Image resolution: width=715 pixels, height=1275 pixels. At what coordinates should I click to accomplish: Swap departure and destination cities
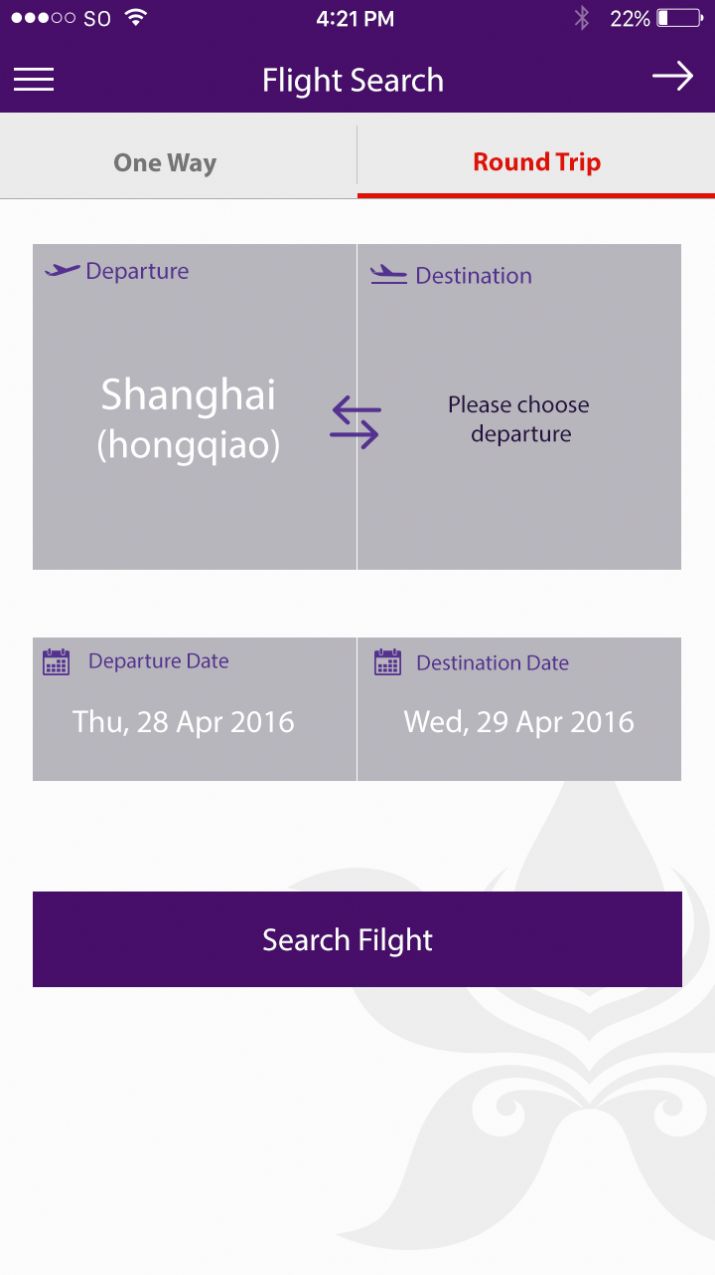pyautogui.click(x=356, y=421)
